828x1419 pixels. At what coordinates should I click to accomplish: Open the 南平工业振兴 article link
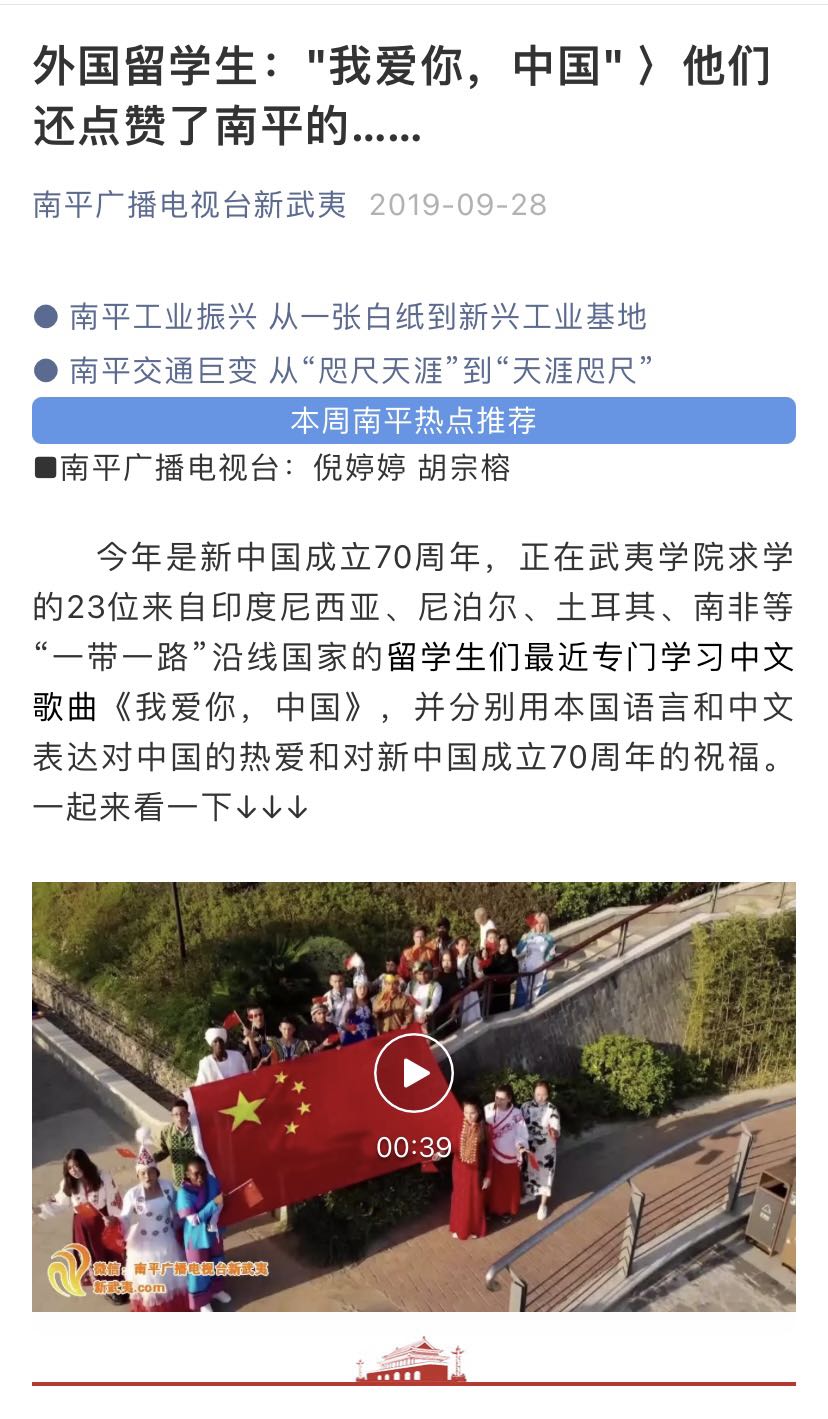coord(357,318)
